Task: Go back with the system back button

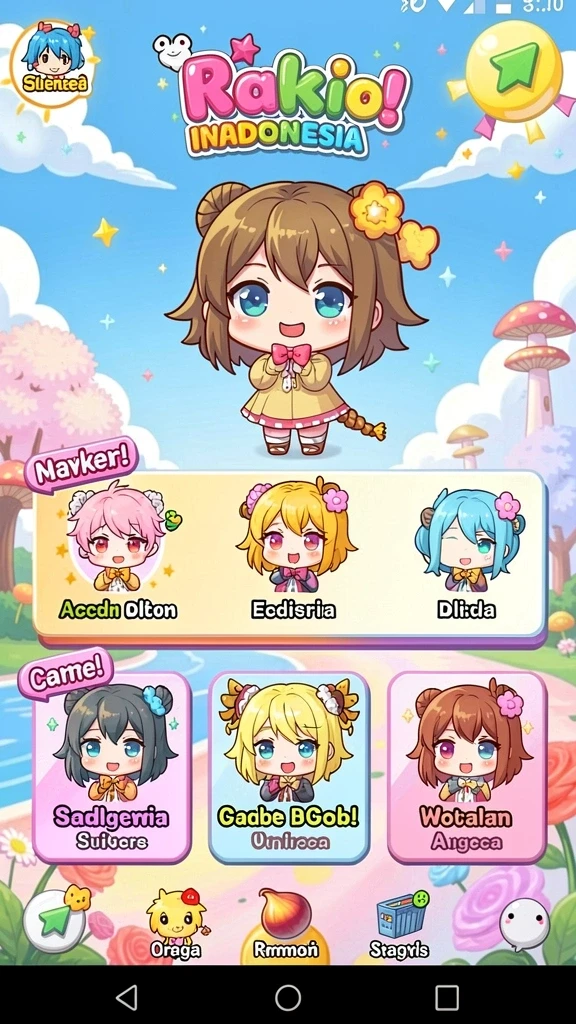Action: 127,997
